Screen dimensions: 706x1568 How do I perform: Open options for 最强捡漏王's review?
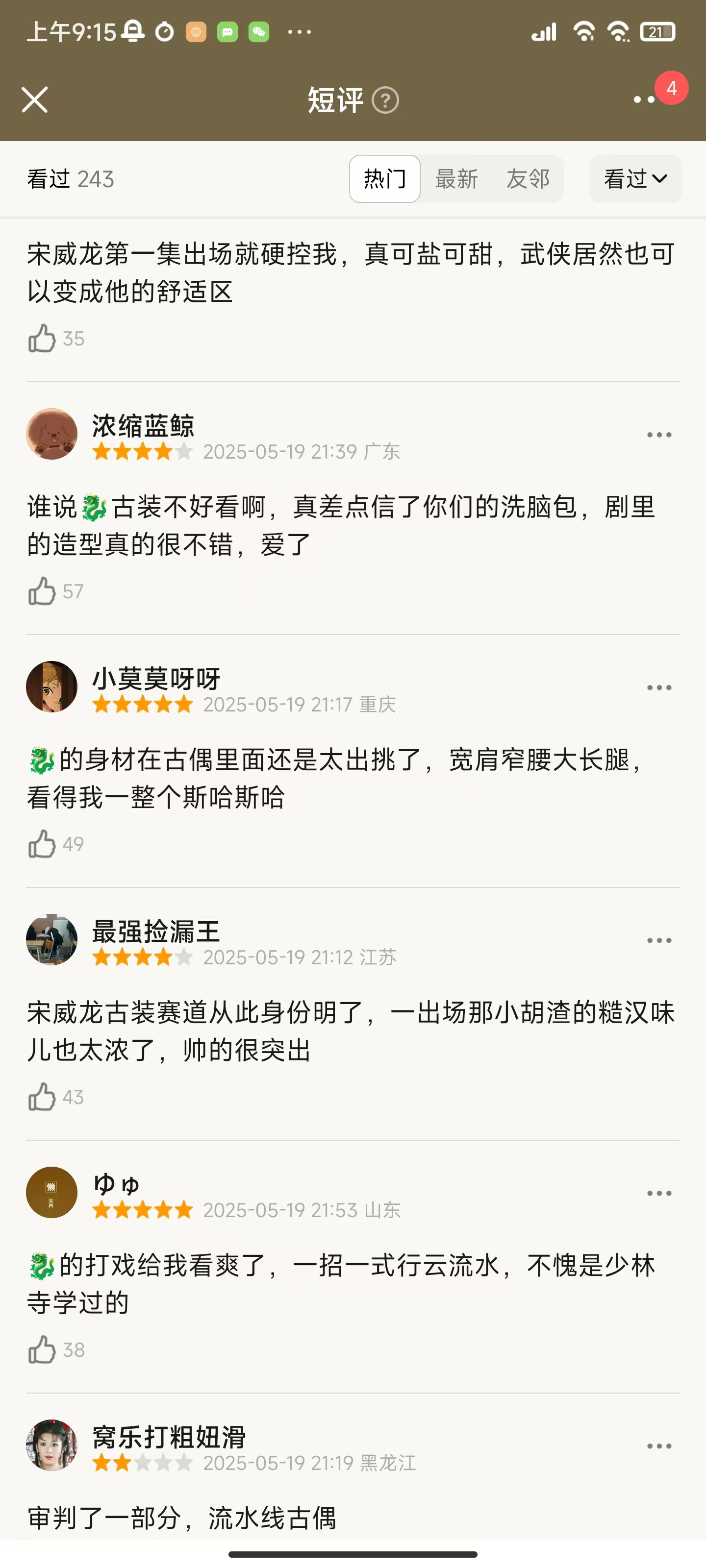tap(658, 940)
